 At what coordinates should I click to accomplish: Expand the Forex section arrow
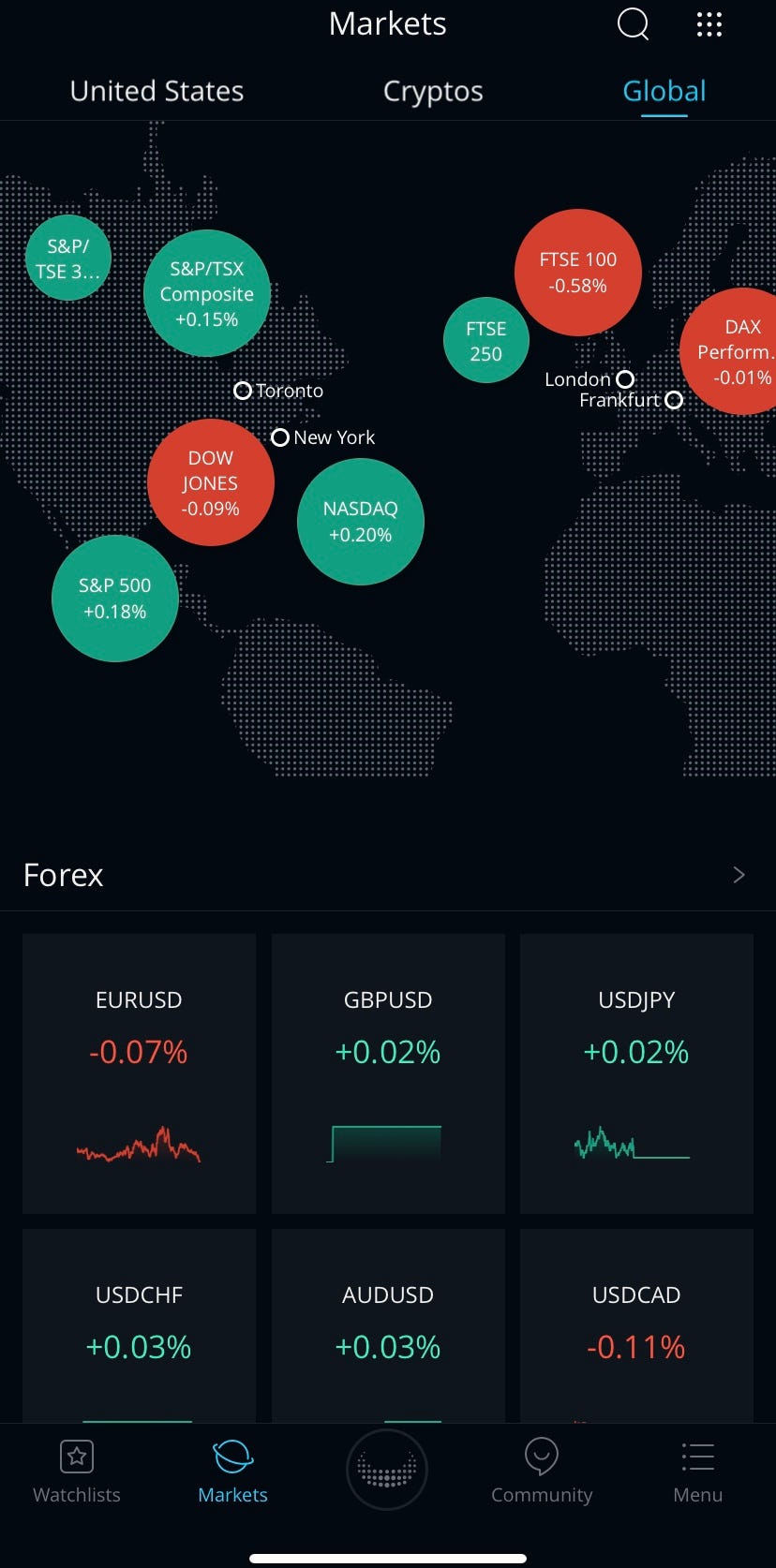pyautogui.click(x=739, y=875)
